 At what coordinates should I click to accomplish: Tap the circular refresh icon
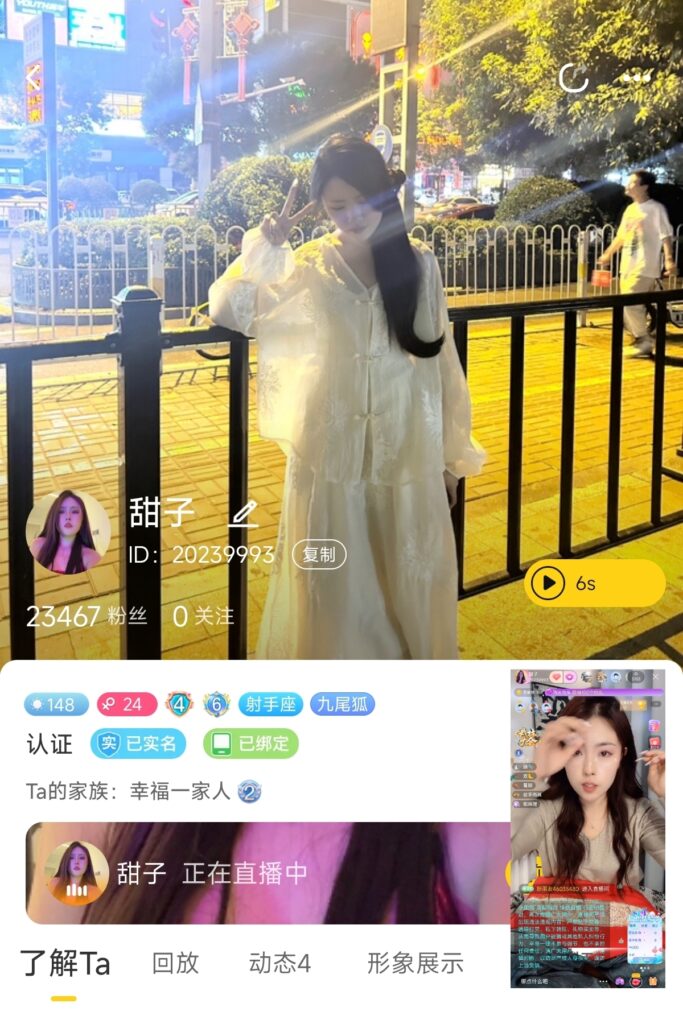pos(573,77)
